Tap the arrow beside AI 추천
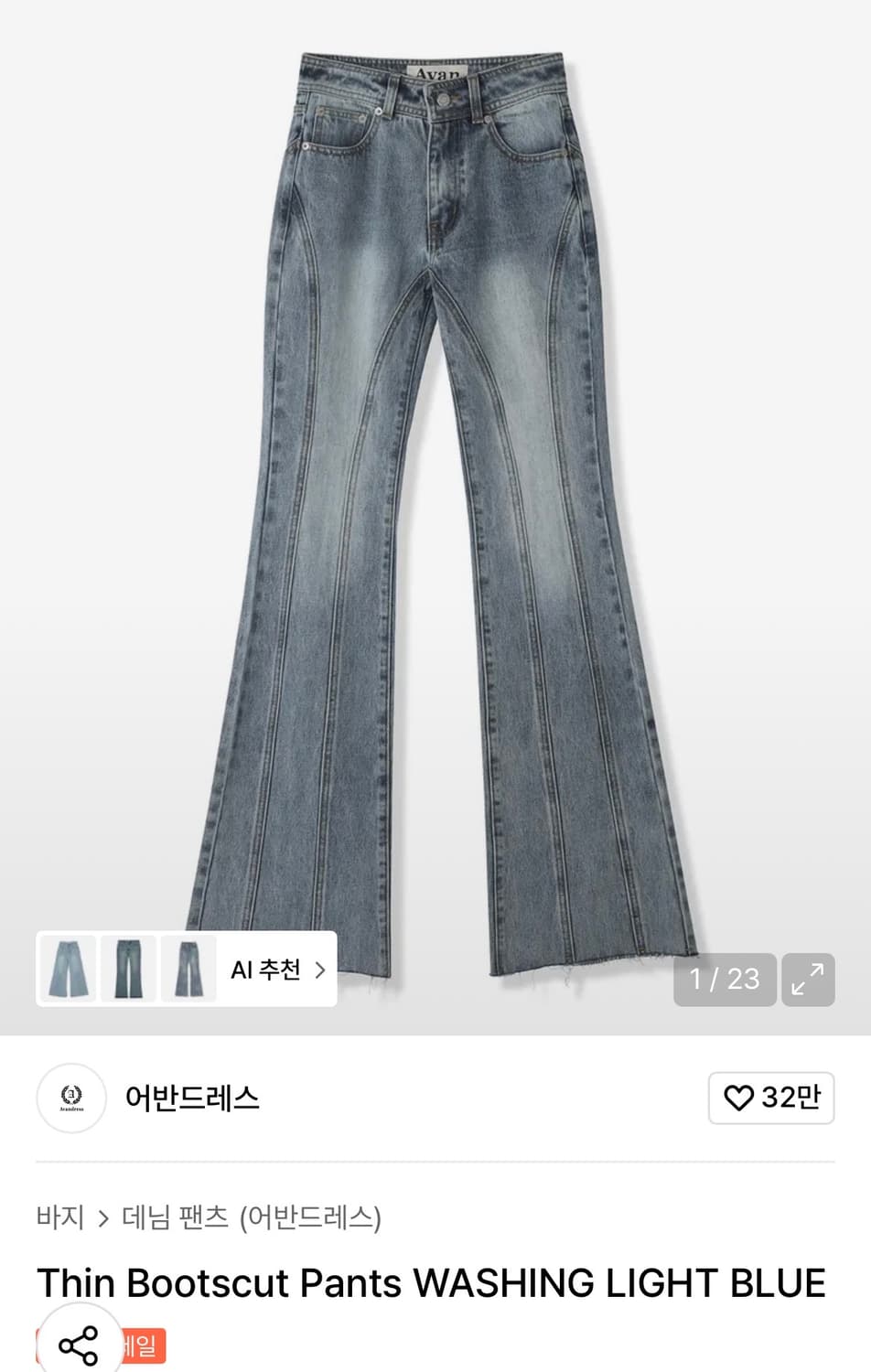Image resolution: width=871 pixels, height=1372 pixels. coord(320,969)
